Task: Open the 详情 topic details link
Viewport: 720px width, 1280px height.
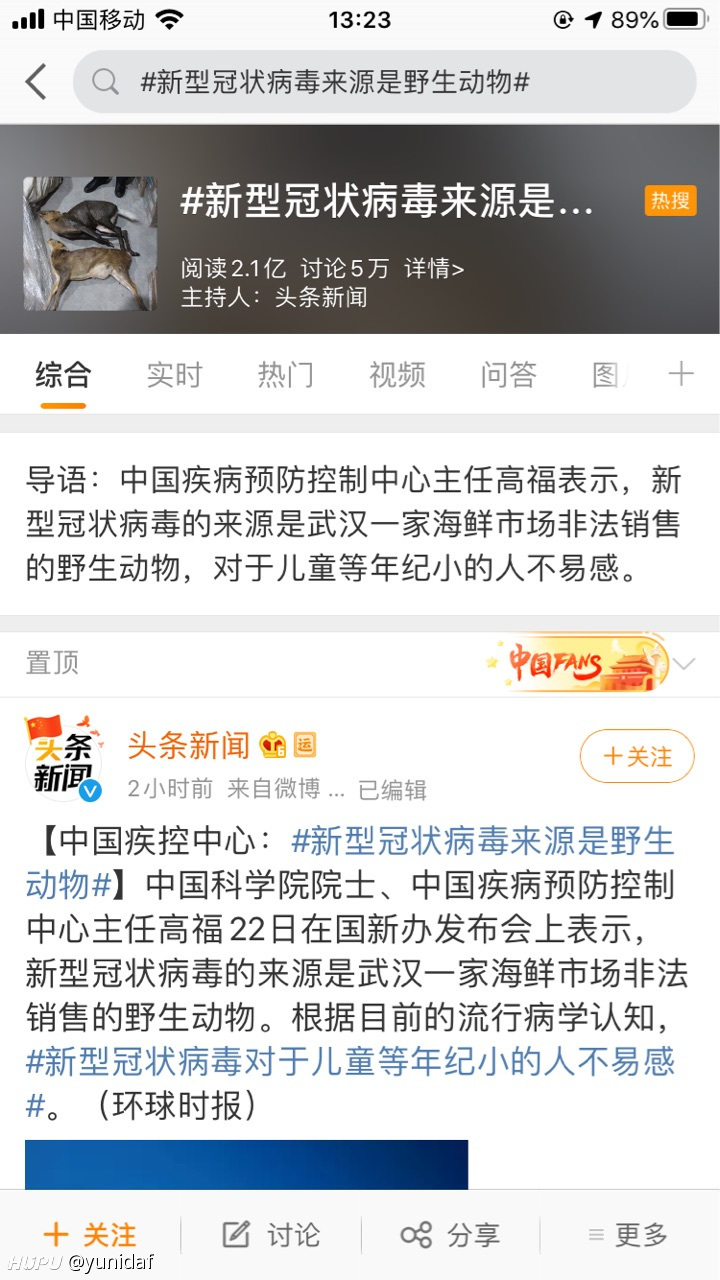Action: [433, 268]
